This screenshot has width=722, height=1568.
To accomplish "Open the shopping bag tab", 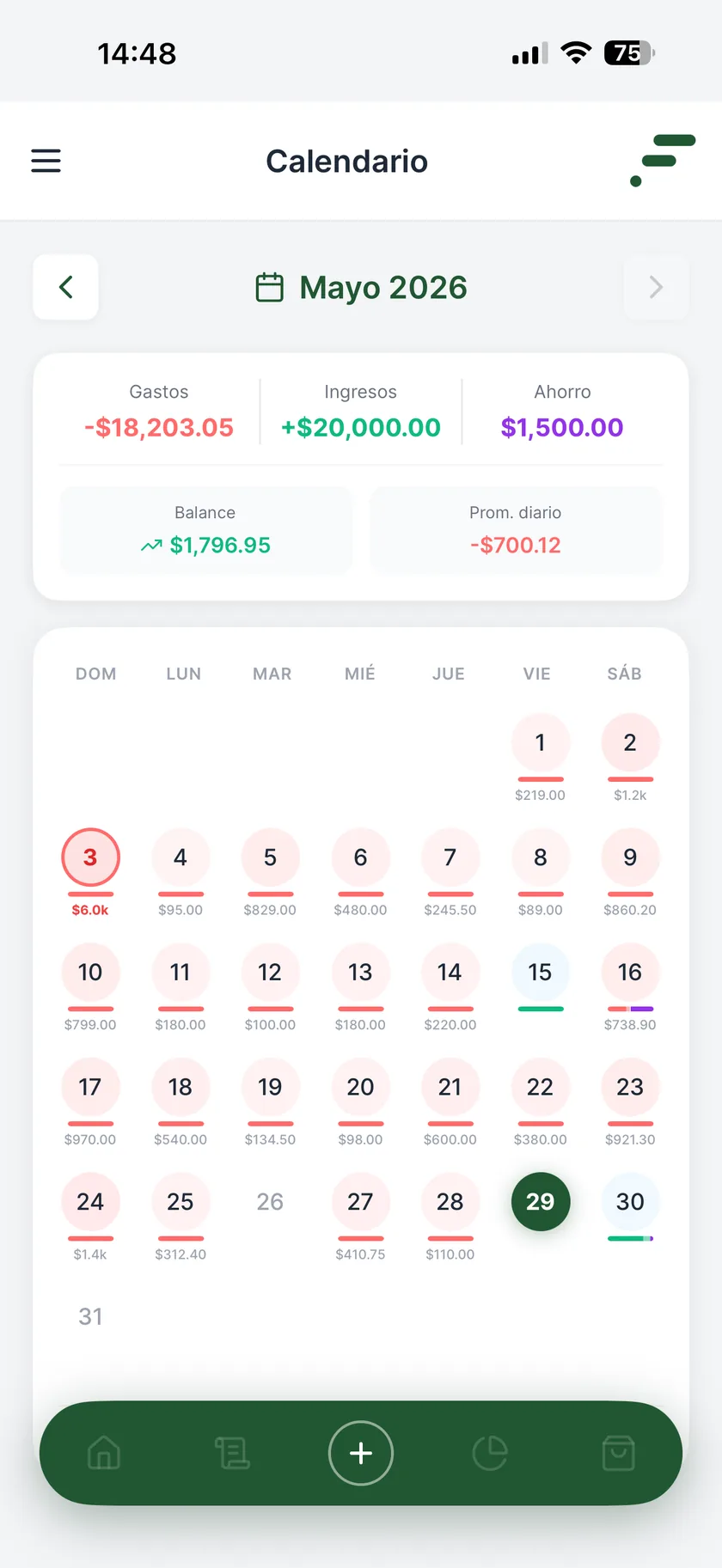I will [618, 1453].
